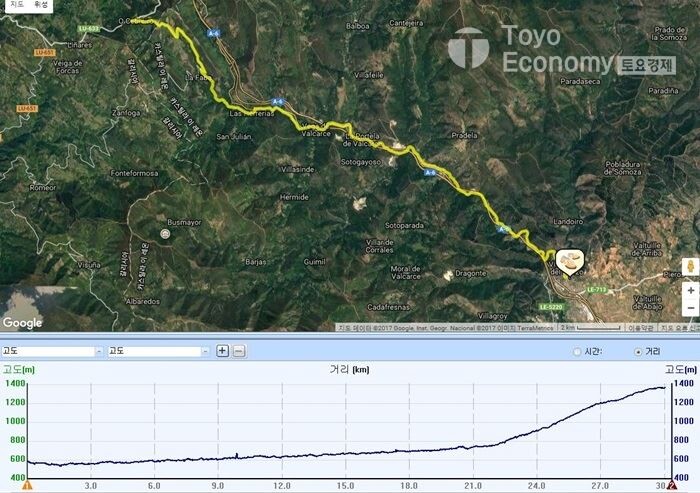This screenshot has height=493, width=700.
Task: Open the Google logo link
Action: tap(22, 323)
